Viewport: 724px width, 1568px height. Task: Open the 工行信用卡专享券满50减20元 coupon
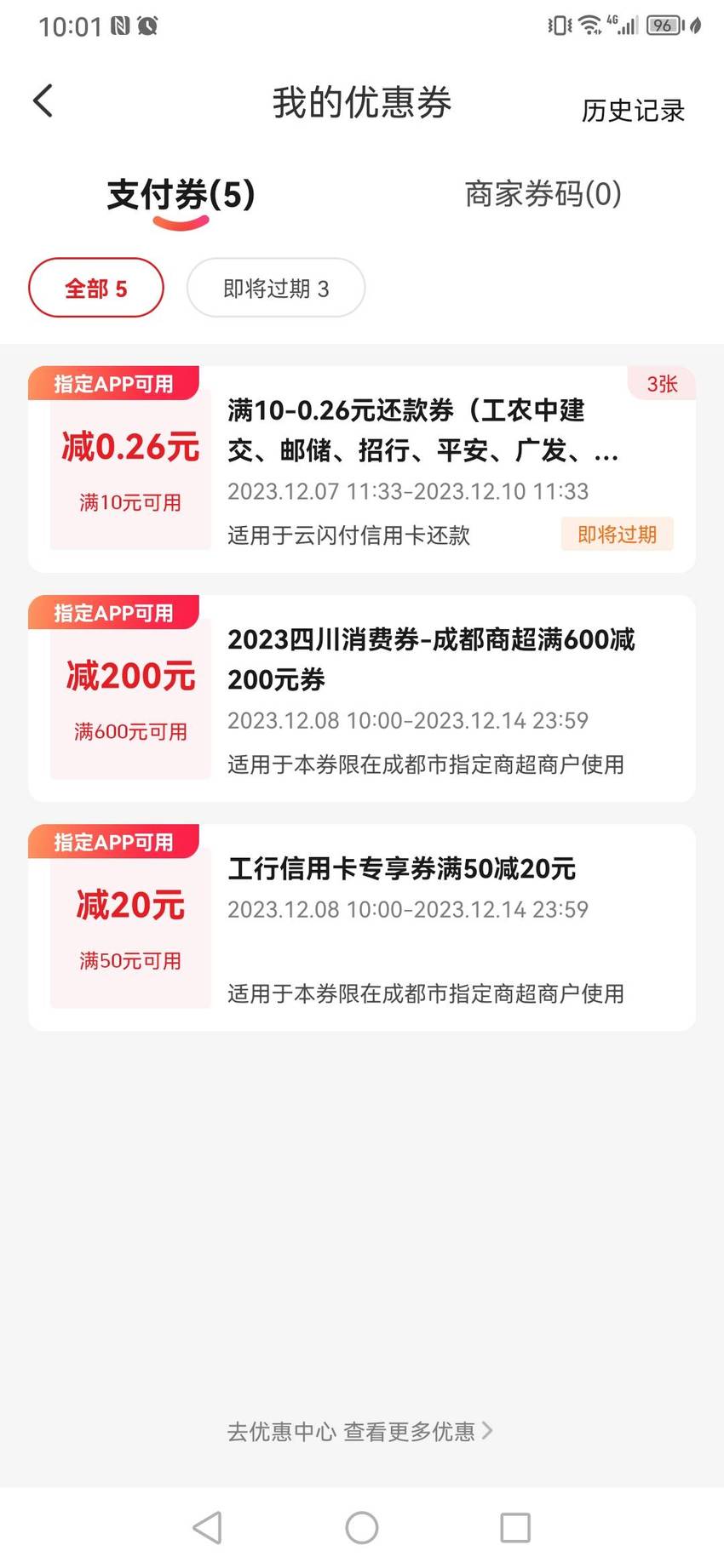(362, 927)
